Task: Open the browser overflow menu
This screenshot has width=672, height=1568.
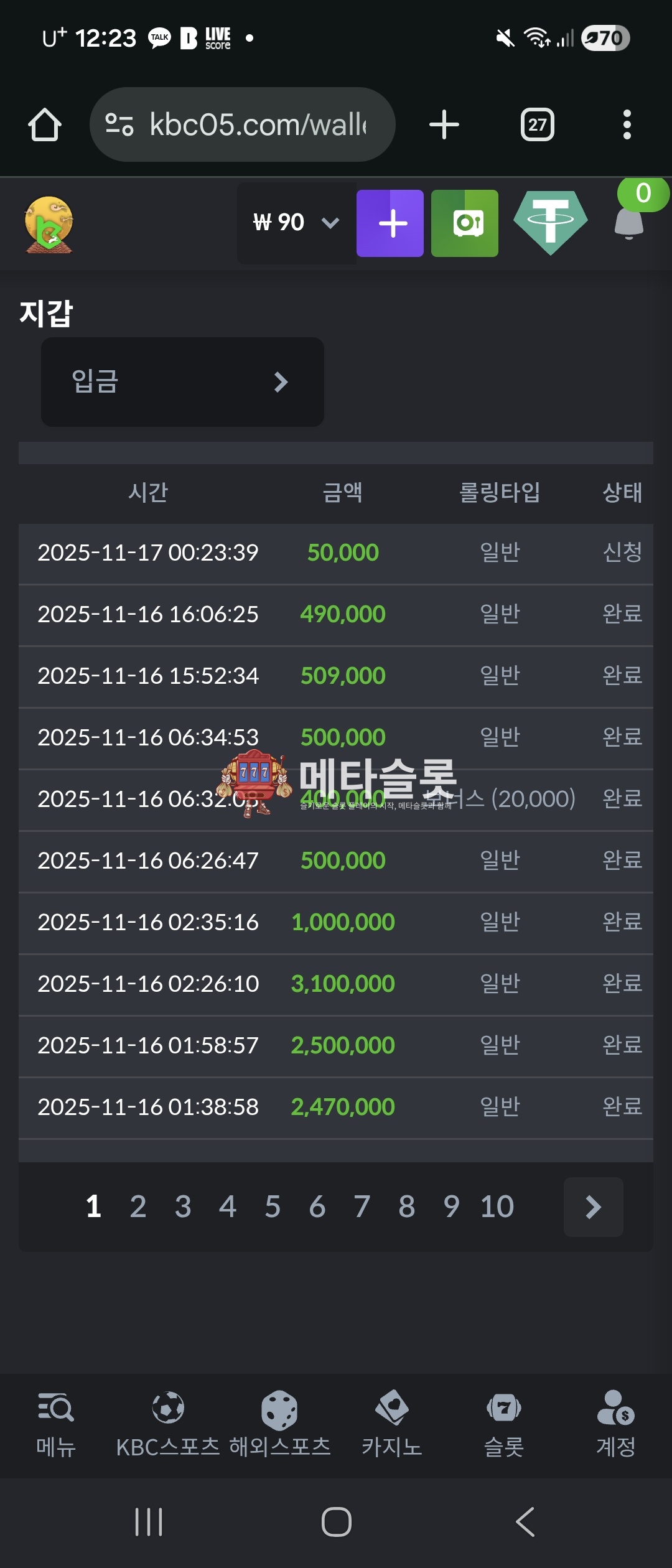Action: [x=627, y=124]
